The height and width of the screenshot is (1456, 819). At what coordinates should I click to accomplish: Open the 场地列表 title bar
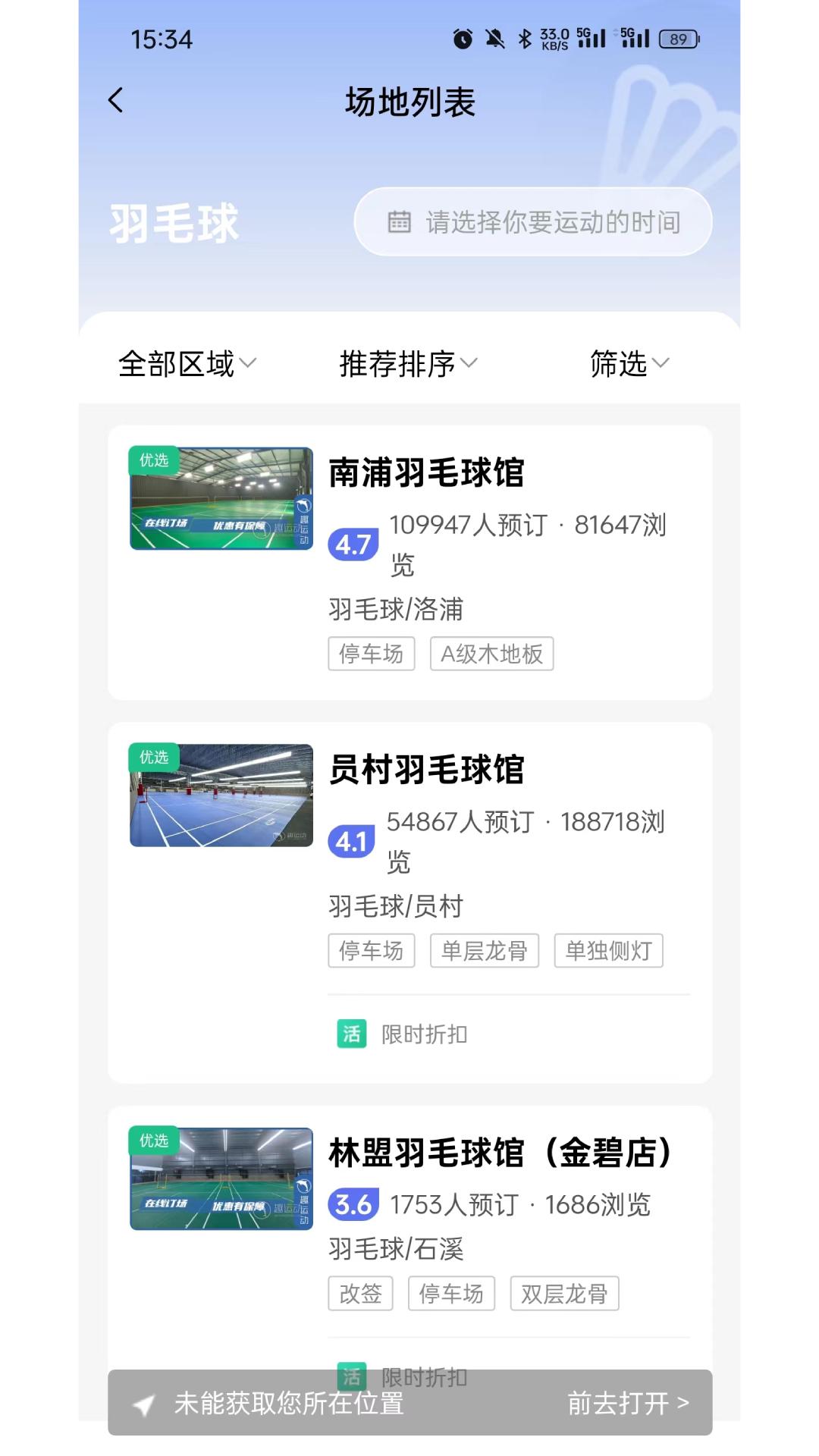tap(409, 104)
